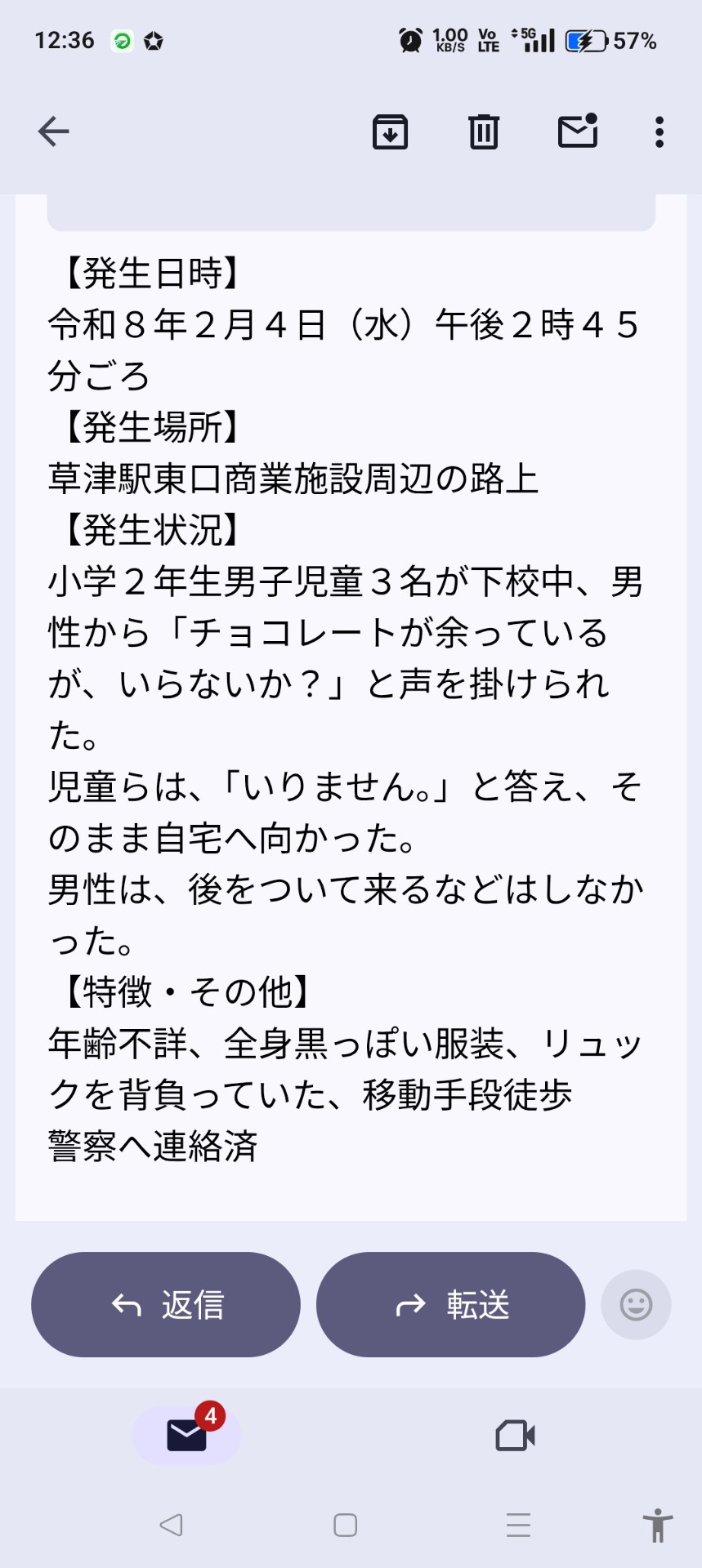The width and height of the screenshot is (702, 1568).
Task: Tap the system home button
Action: point(345,1525)
